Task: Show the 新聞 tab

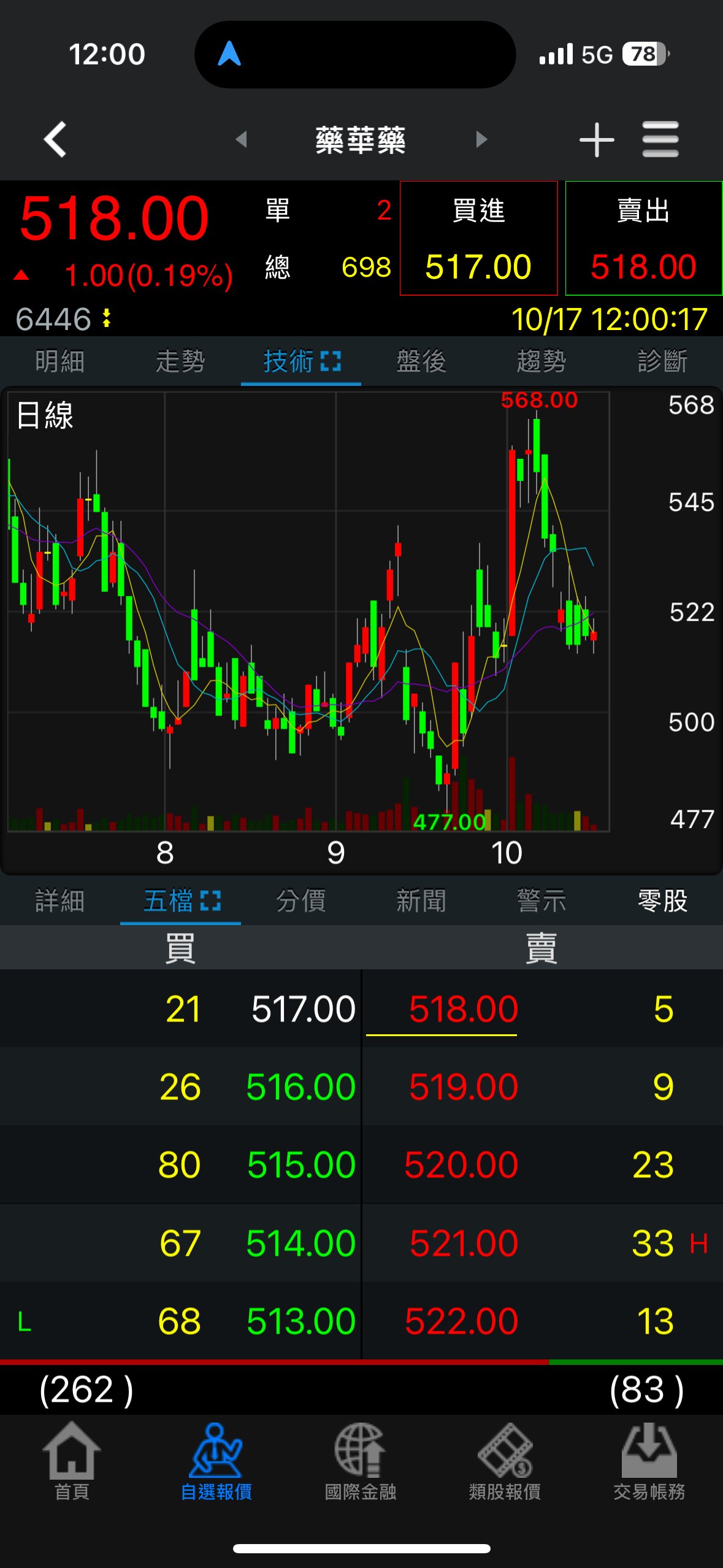Action: click(x=421, y=901)
